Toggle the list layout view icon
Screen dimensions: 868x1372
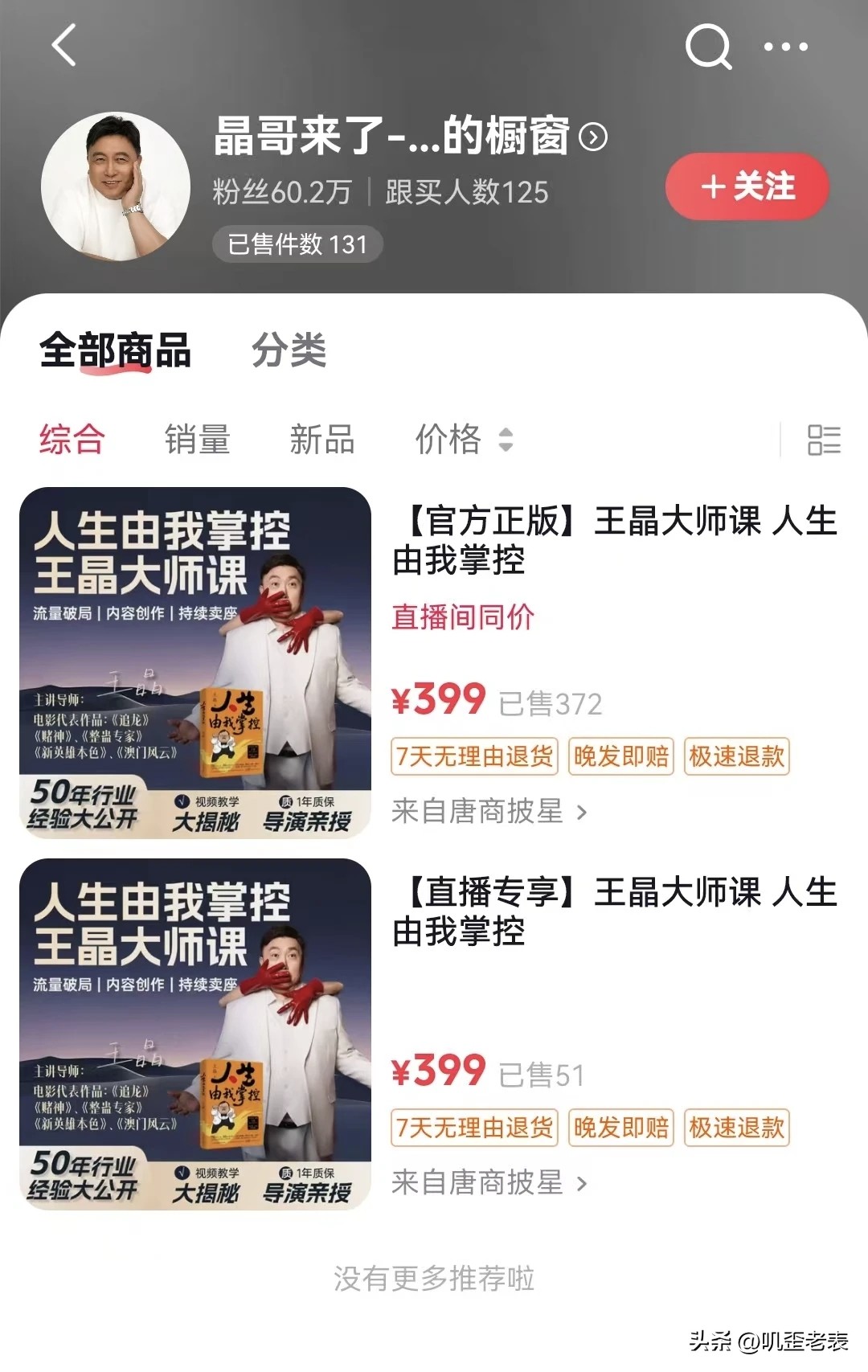pos(823,440)
